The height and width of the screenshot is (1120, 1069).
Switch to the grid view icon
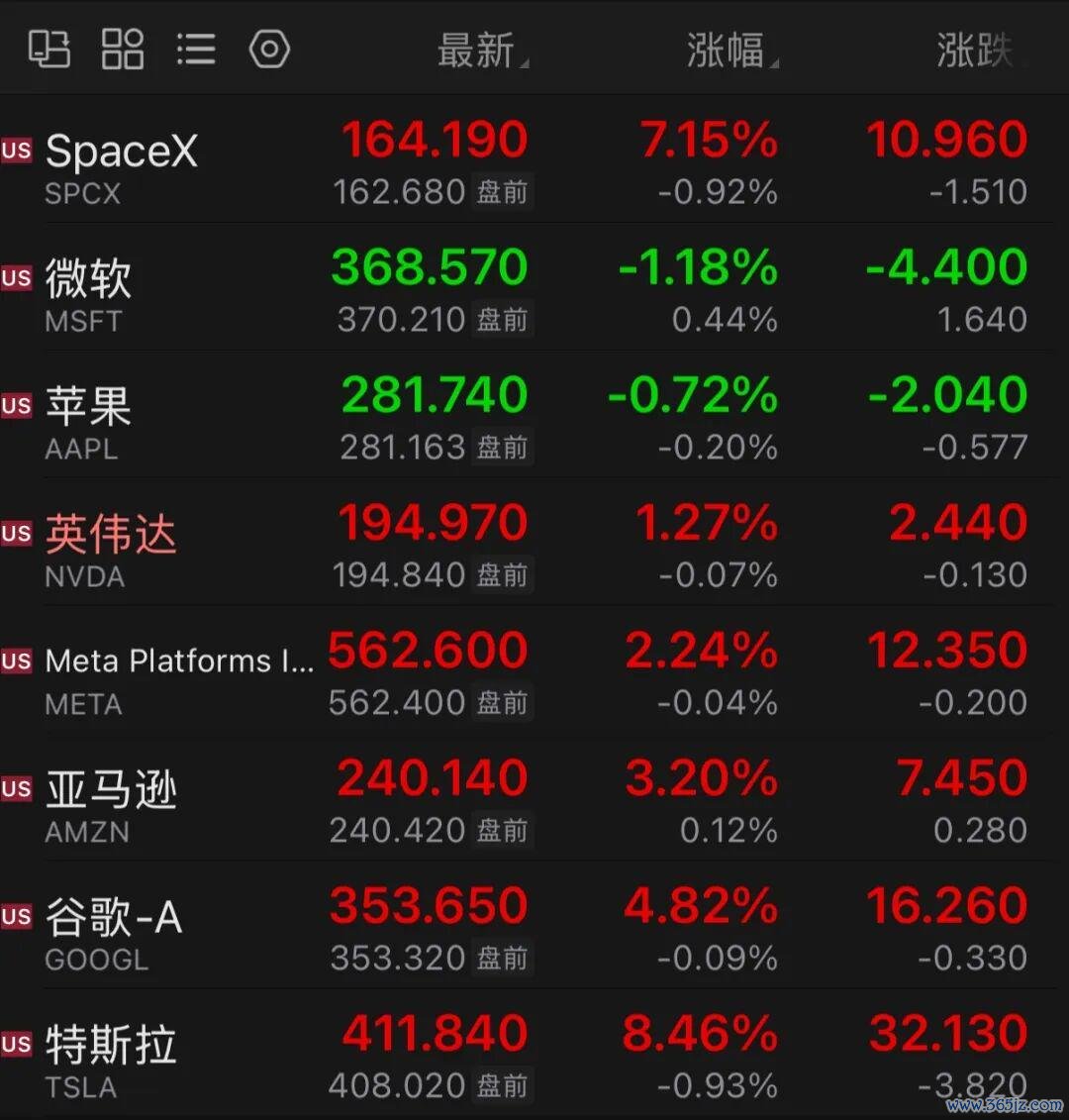pos(122,50)
